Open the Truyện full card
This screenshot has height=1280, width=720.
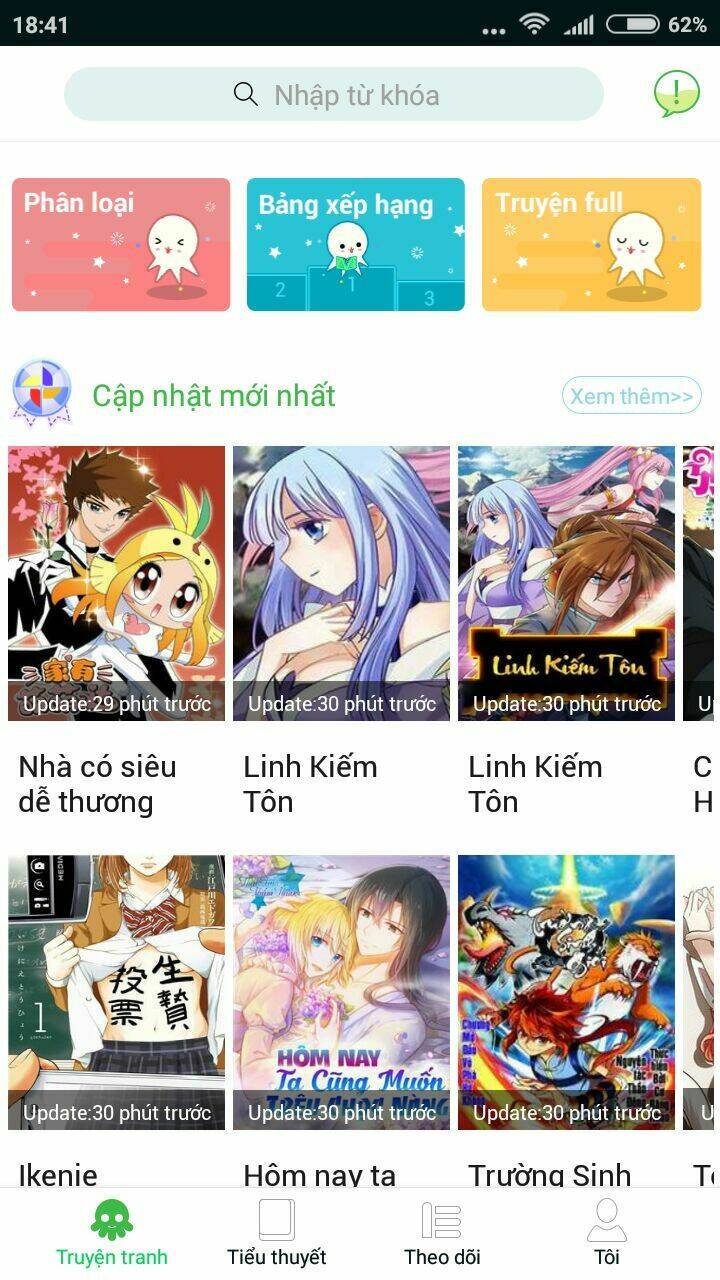click(x=591, y=244)
